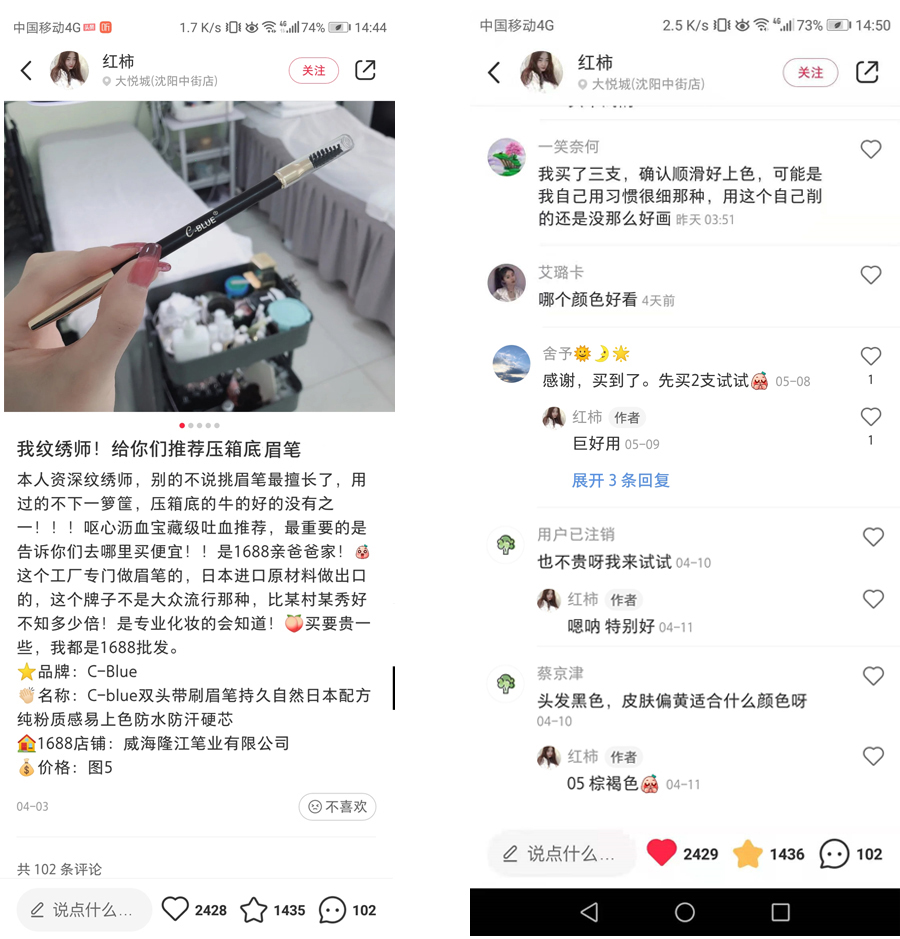The image size is (900, 939).
Task: Like the author's reply 巨好用
Action: click(x=871, y=417)
